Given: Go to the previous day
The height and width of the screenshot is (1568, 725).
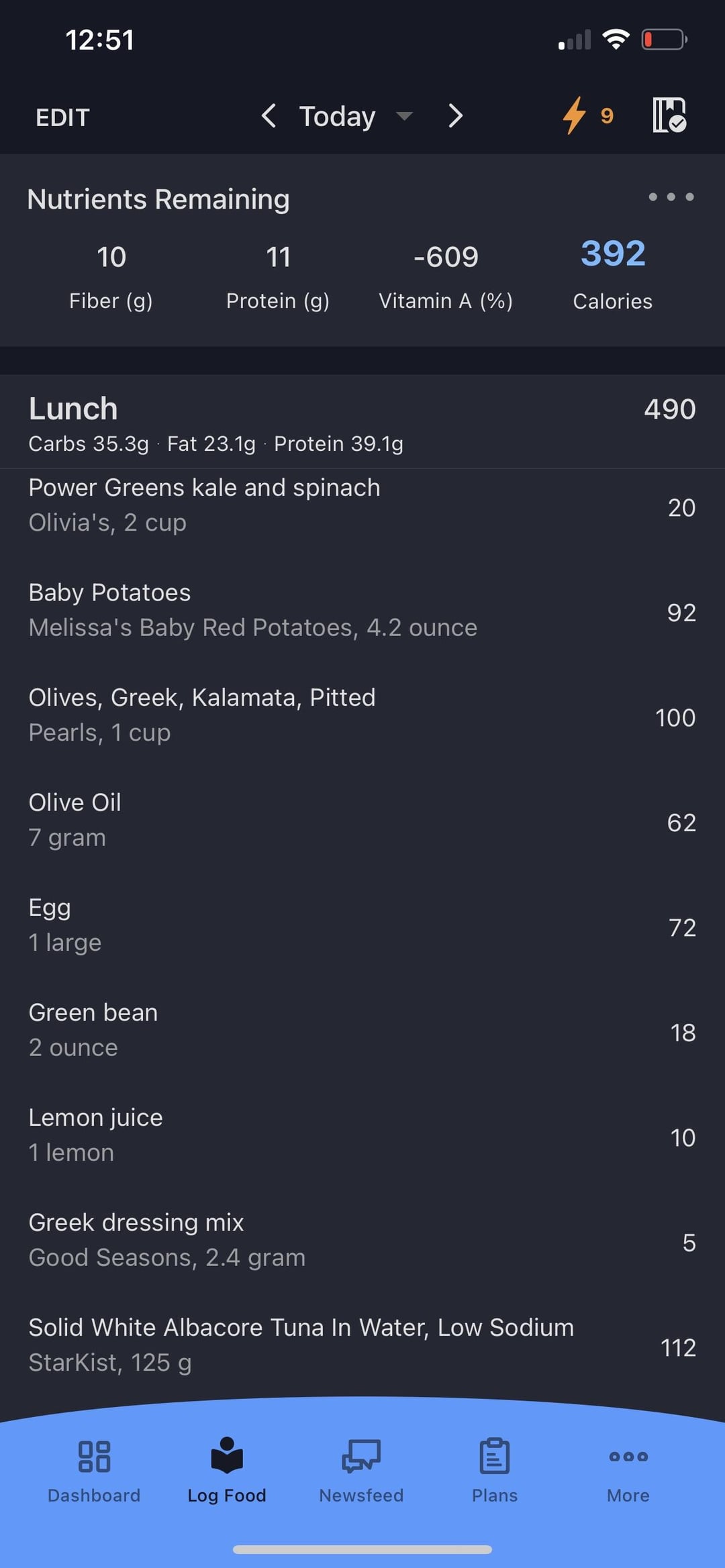Looking at the screenshot, I should pos(269,116).
